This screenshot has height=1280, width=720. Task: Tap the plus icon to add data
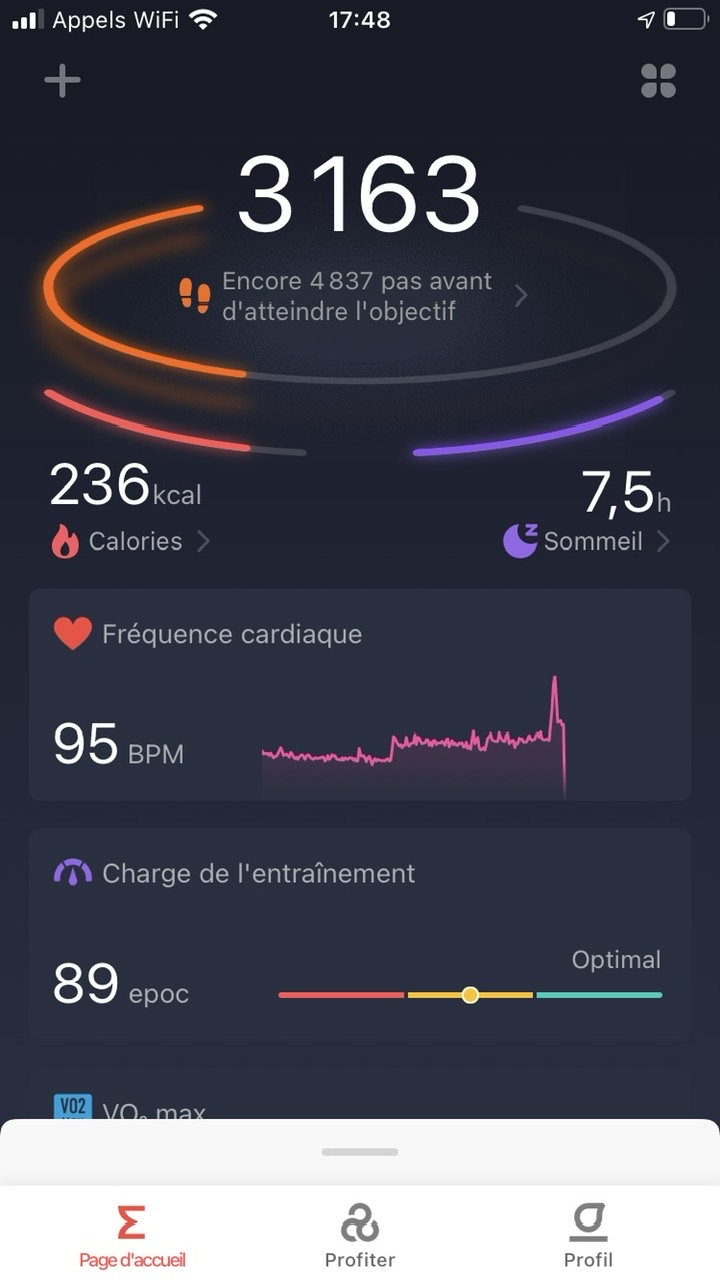click(x=62, y=80)
